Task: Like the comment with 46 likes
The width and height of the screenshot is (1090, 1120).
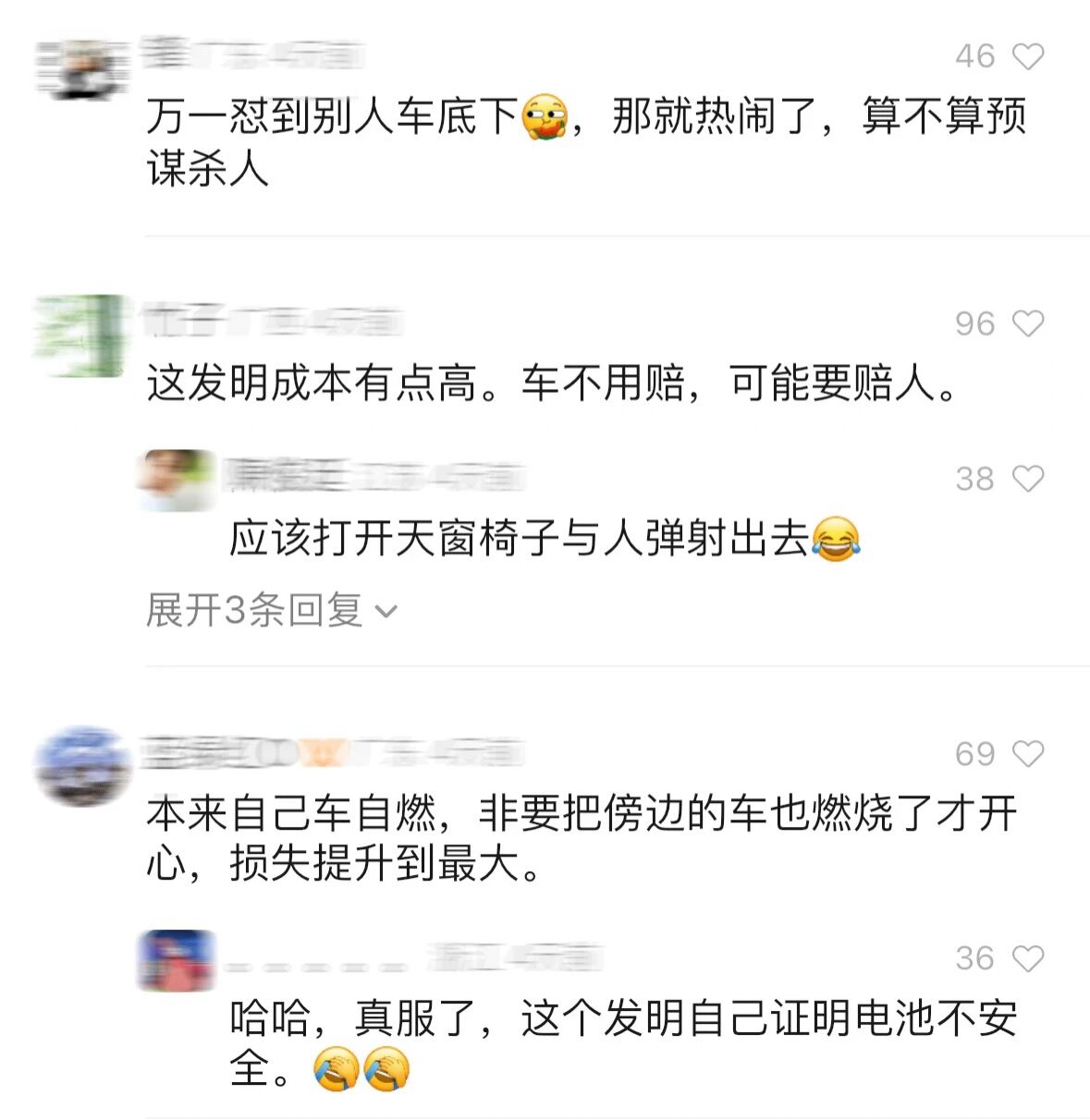Action: pos(1027,56)
